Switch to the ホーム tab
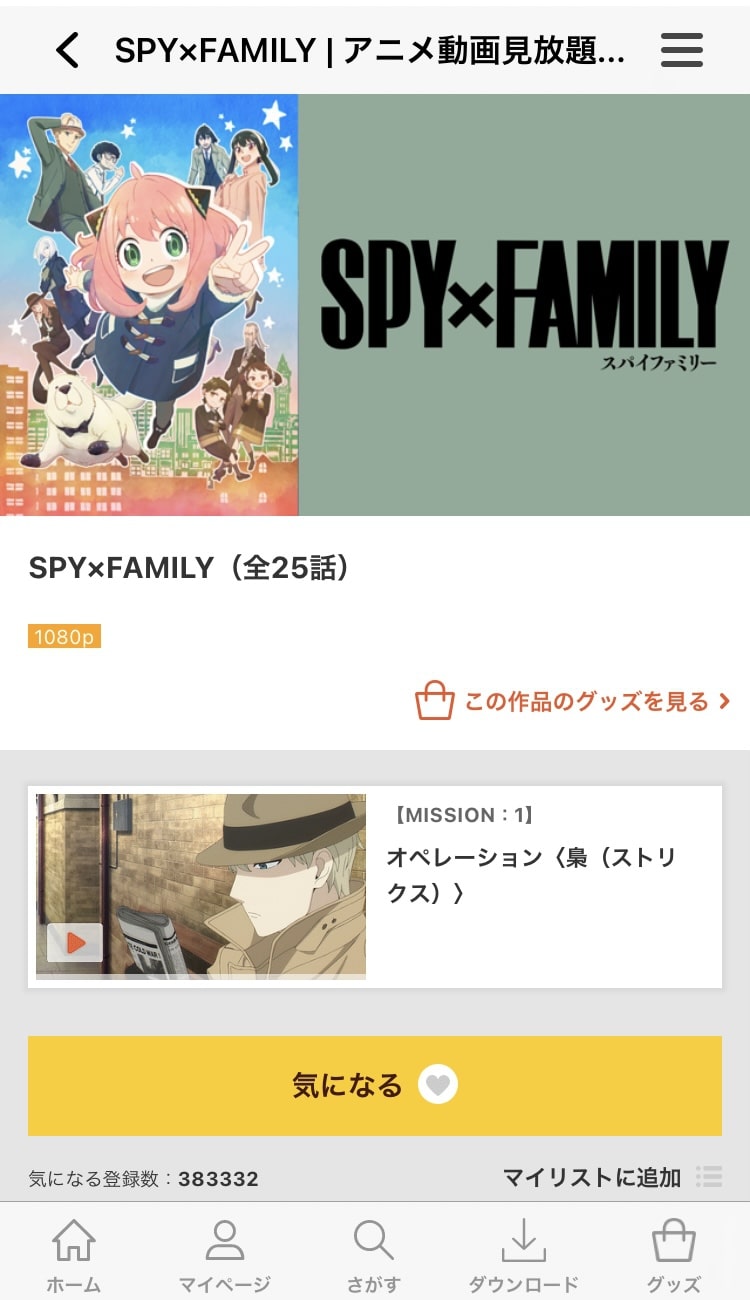The width and height of the screenshot is (750, 1300). tap(74, 1255)
